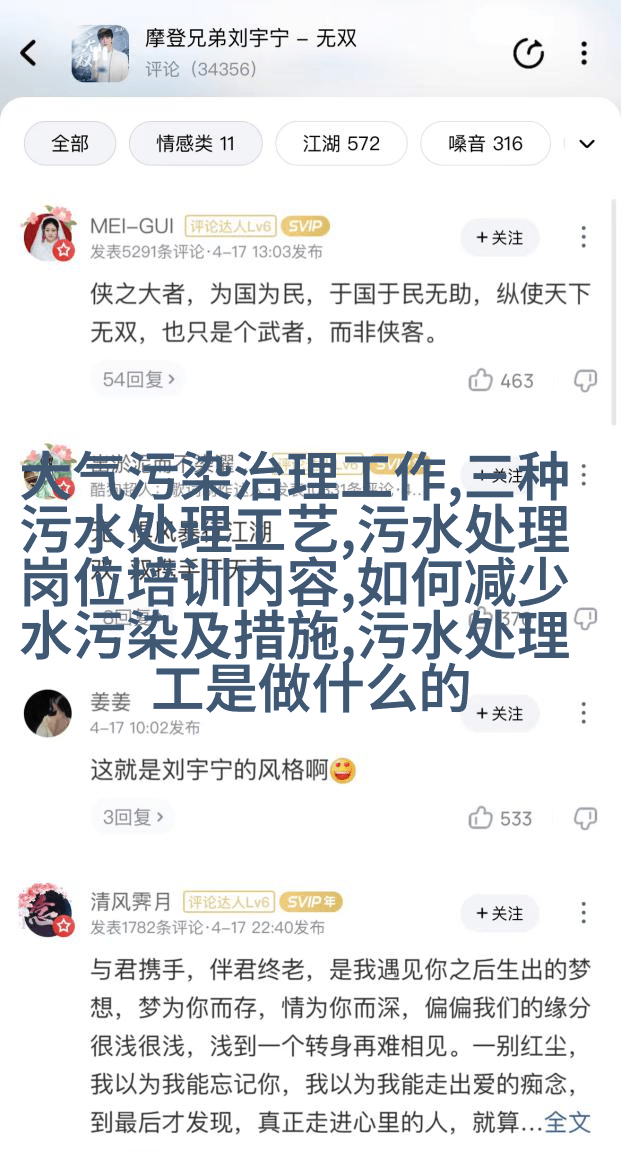Open more options on 清风霁月's comment

pyautogui.click(x=584, y=913)
